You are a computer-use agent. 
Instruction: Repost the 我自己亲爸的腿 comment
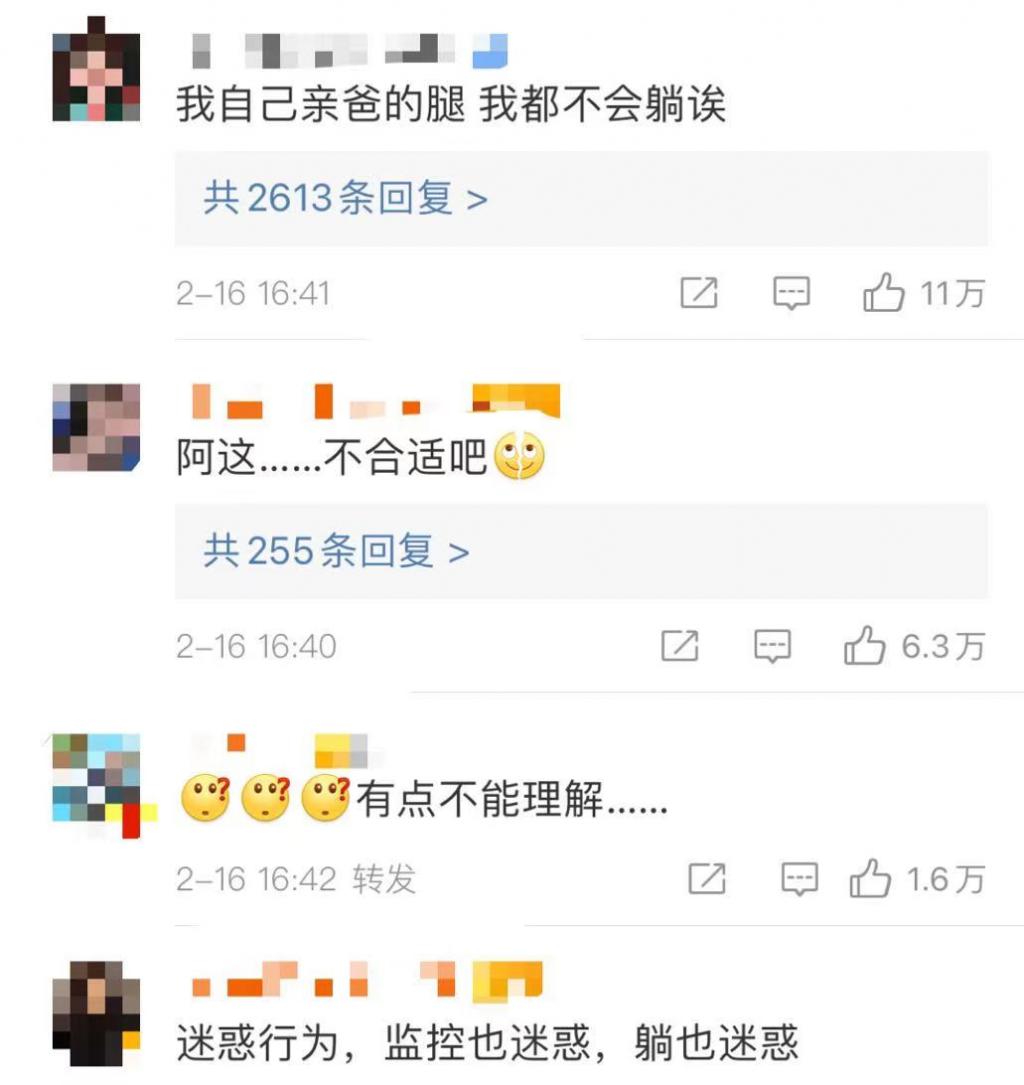click(699, 294)
